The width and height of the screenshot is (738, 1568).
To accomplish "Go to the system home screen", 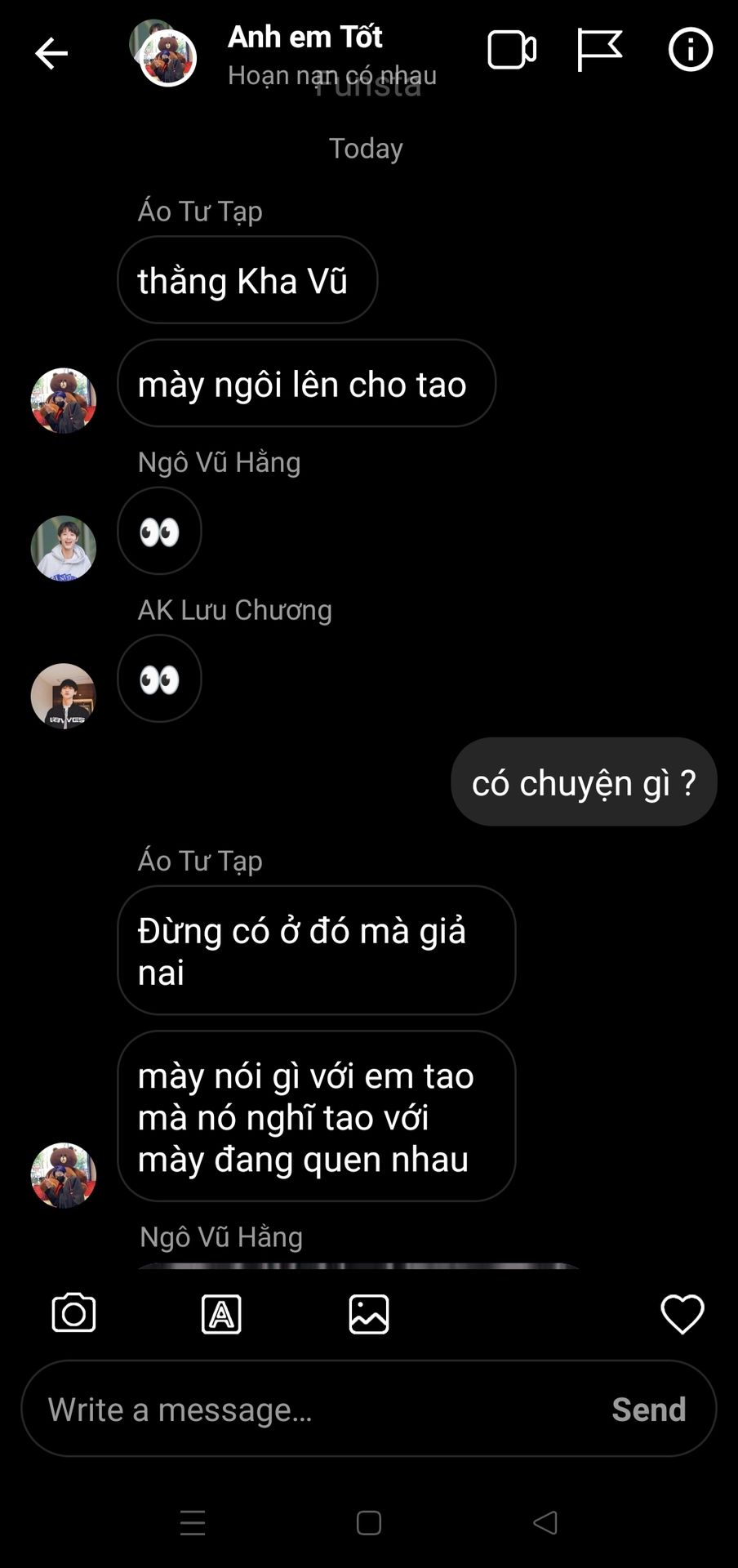I will click(369, 1522).
